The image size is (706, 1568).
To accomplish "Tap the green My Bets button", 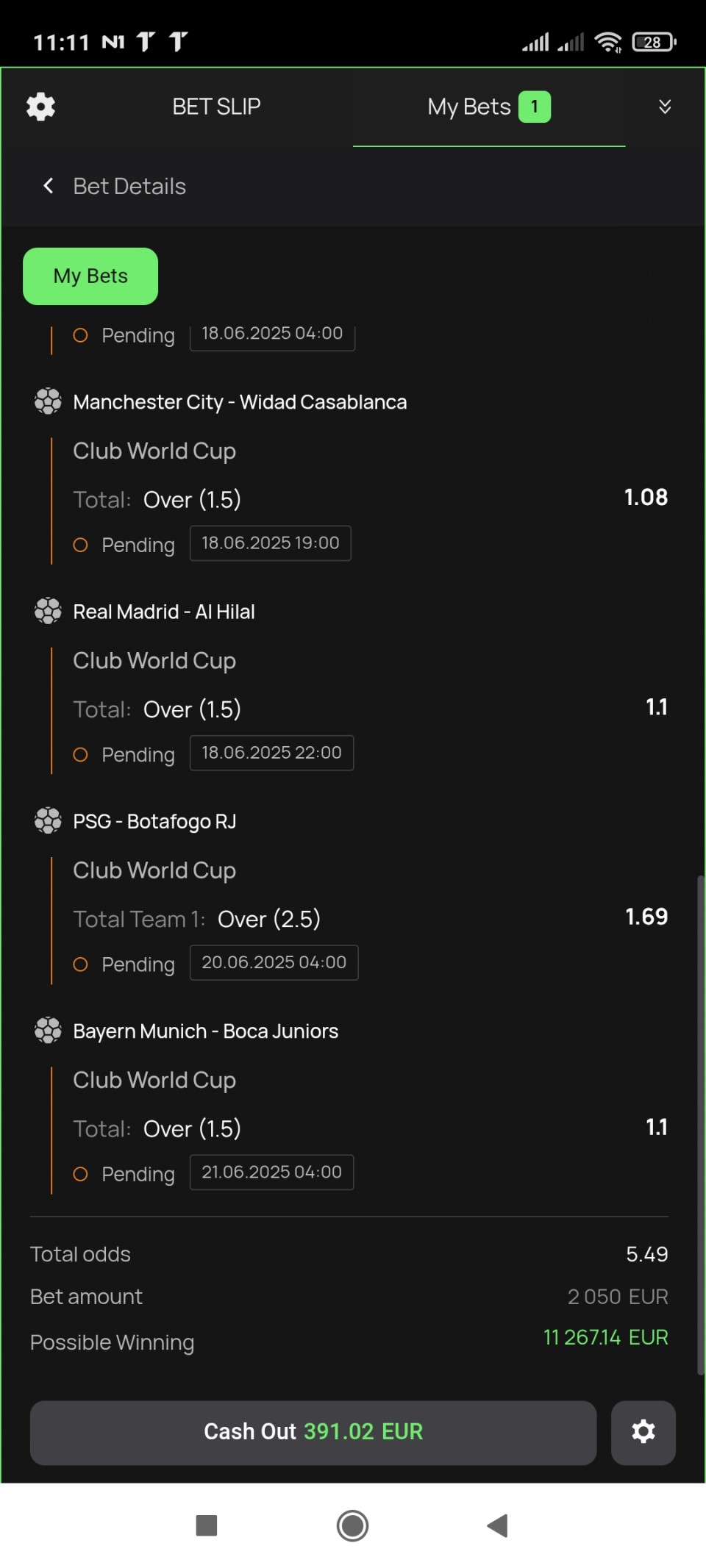I will (90, 276).
